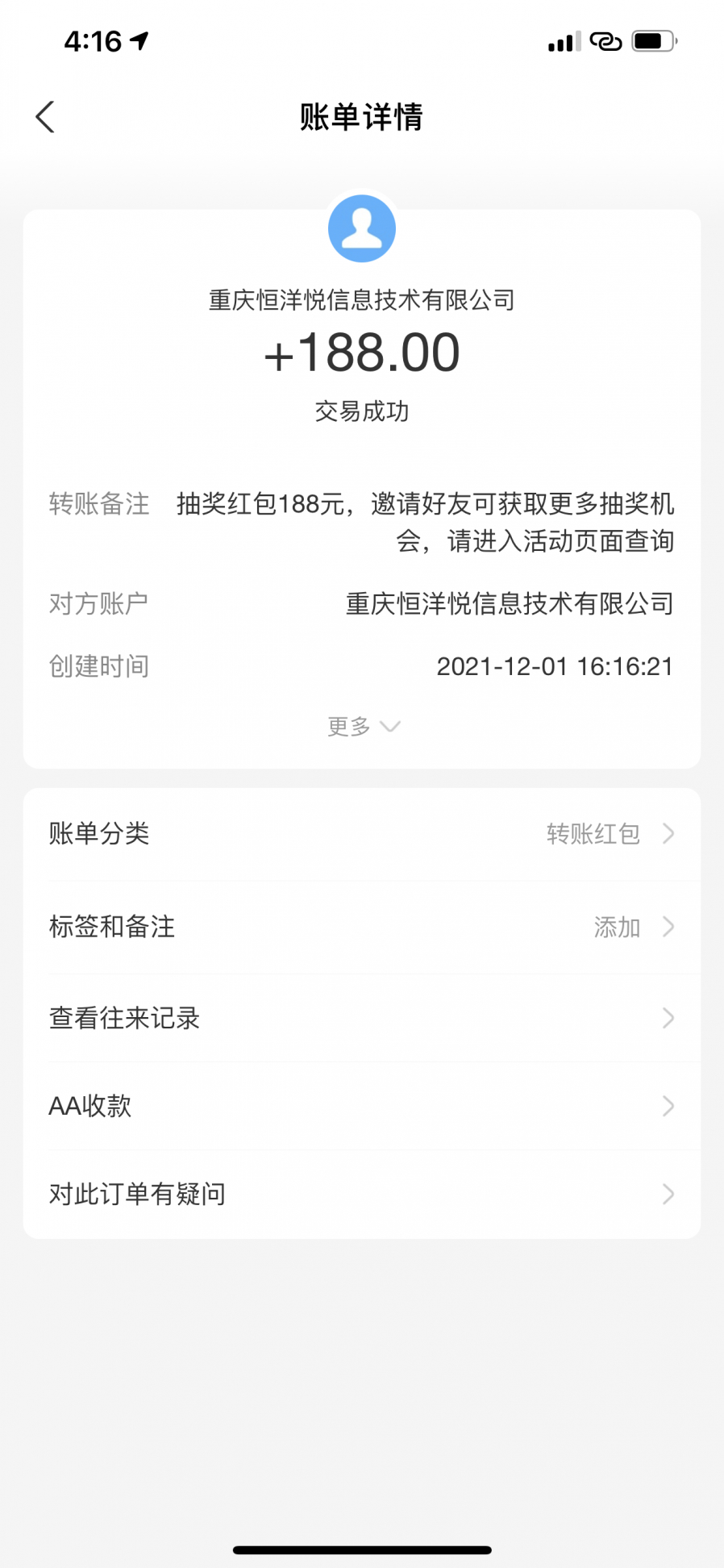The height and width of the screenshot is (1568, 724).
Task: Tap the arrow beside 查看往来记录
Action: (x=668, y=1019)
